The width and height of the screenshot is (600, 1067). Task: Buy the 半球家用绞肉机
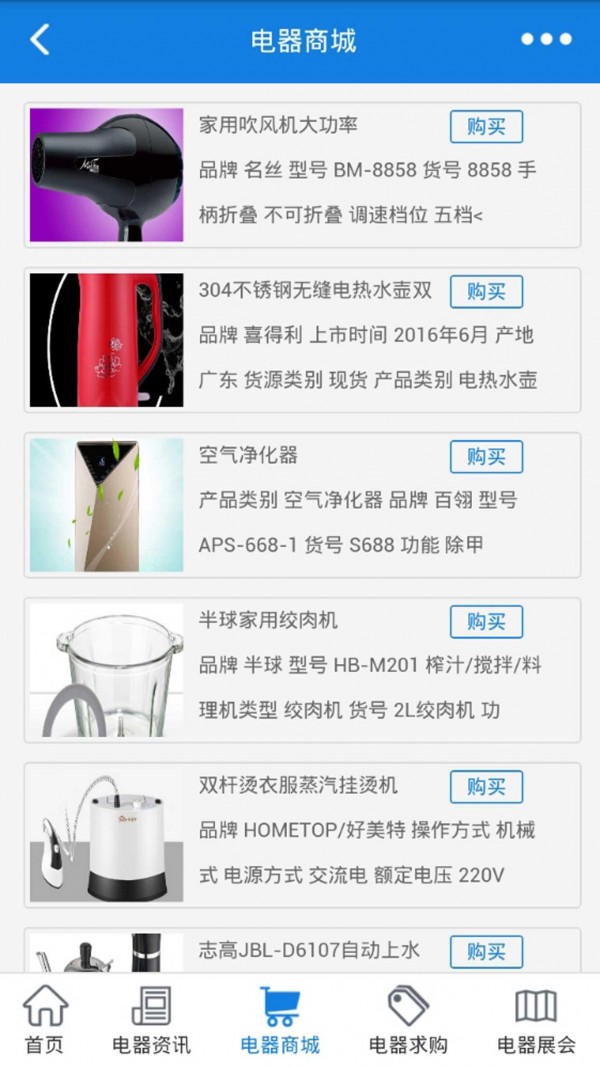[x=486, y=622]
